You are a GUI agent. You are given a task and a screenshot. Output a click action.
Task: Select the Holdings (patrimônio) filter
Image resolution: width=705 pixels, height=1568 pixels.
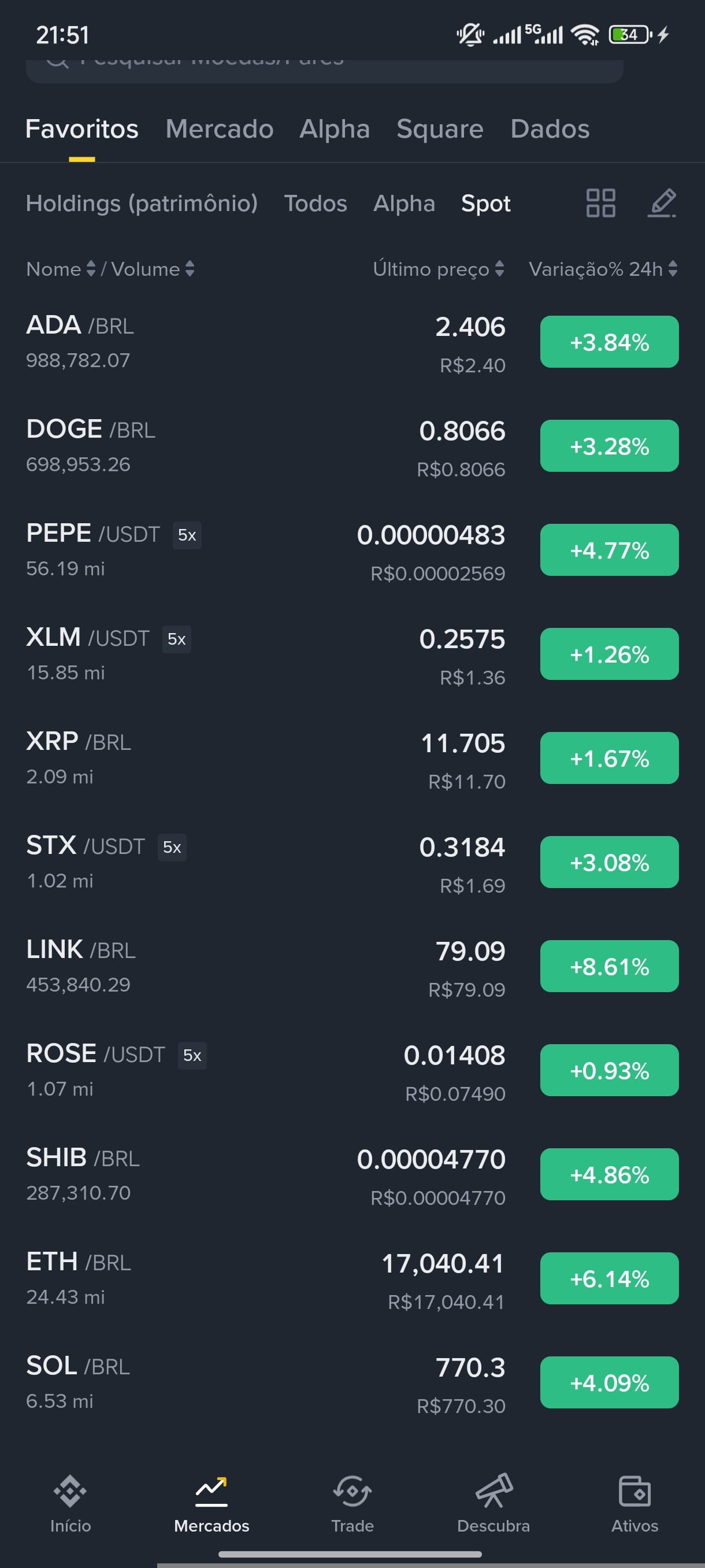(142, 204)
